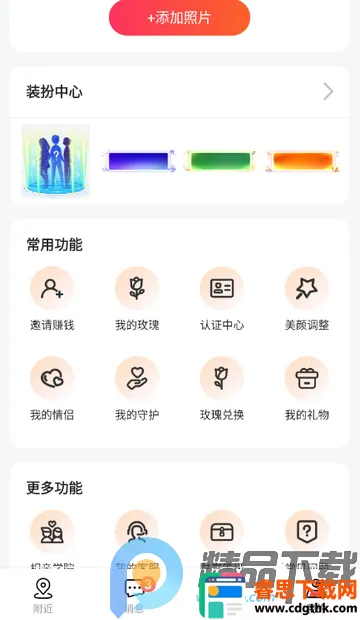Switch to the 消息 tab
This screenshot has width=360, height=620.
(135, 596)
